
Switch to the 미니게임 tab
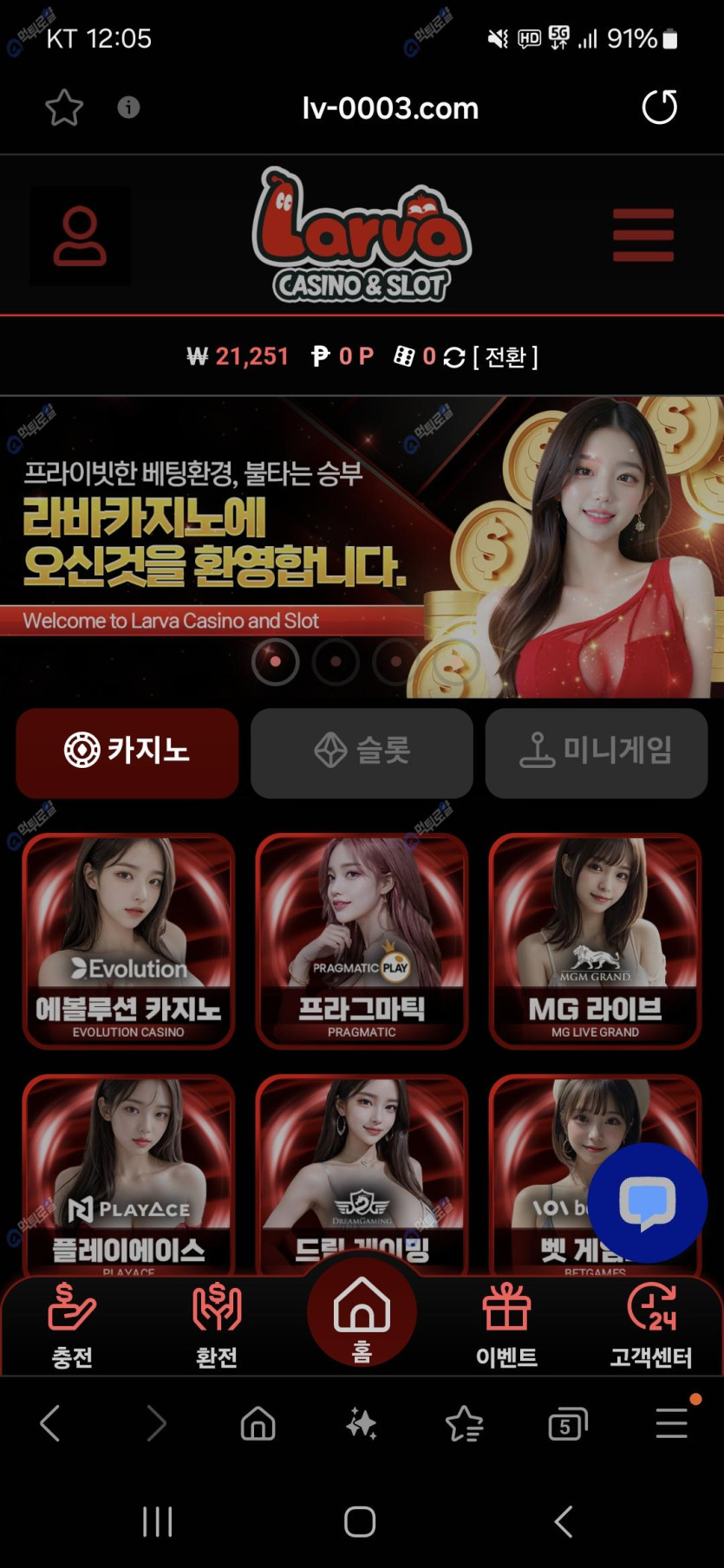596,751
